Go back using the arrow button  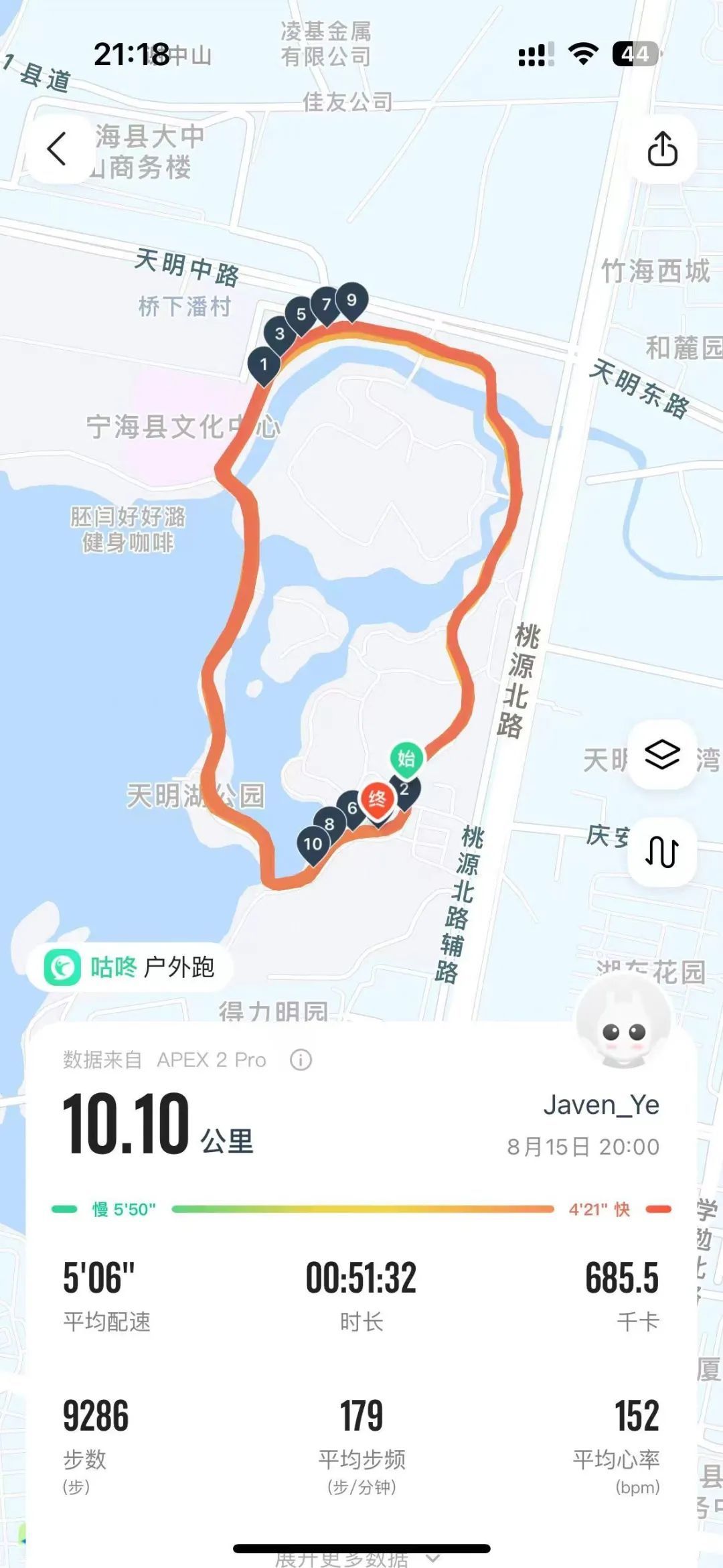[58, 148]
